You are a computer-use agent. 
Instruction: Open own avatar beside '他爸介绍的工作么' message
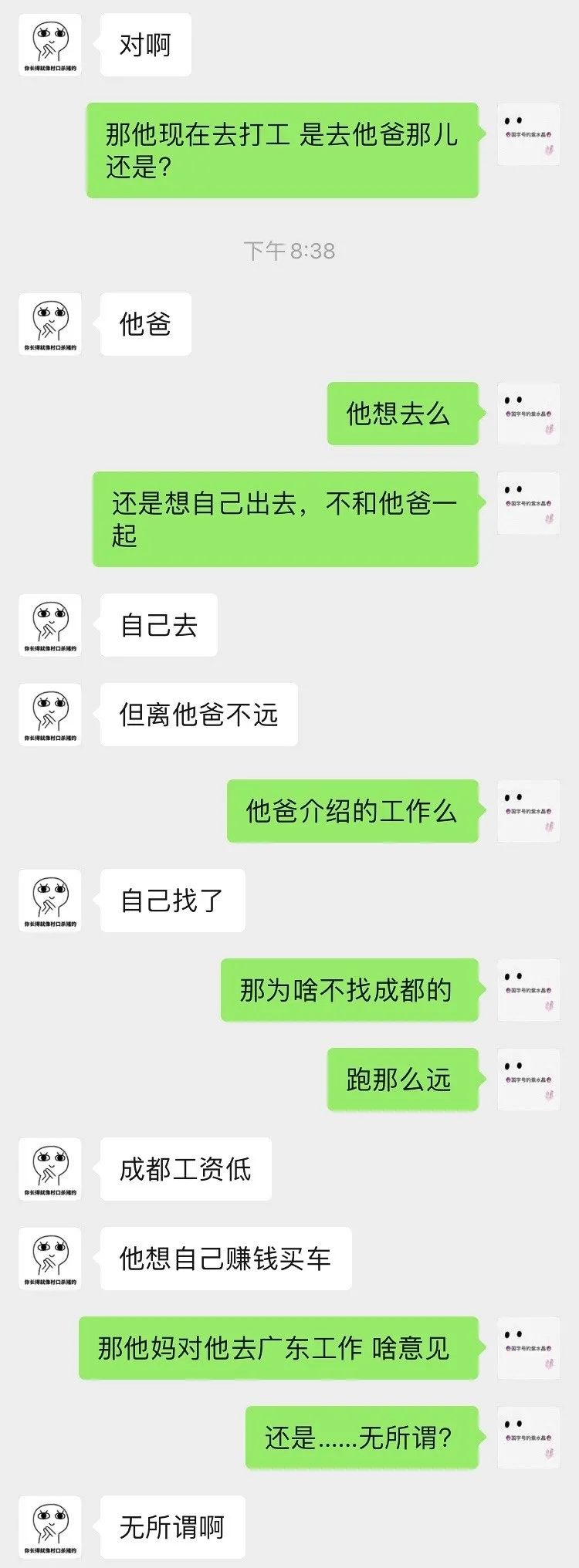click(528, 810)
